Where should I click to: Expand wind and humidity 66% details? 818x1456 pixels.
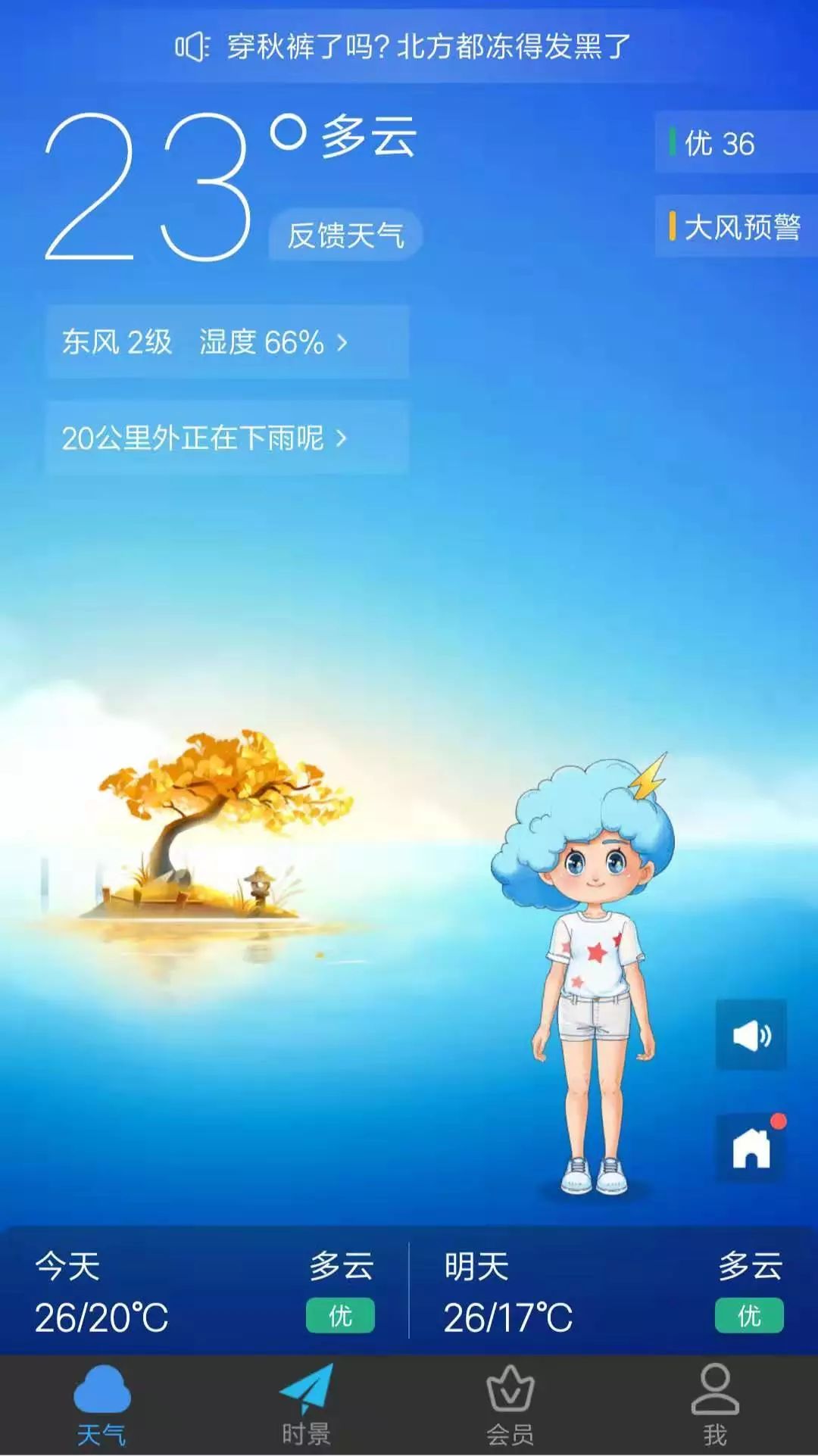point(227,342)
